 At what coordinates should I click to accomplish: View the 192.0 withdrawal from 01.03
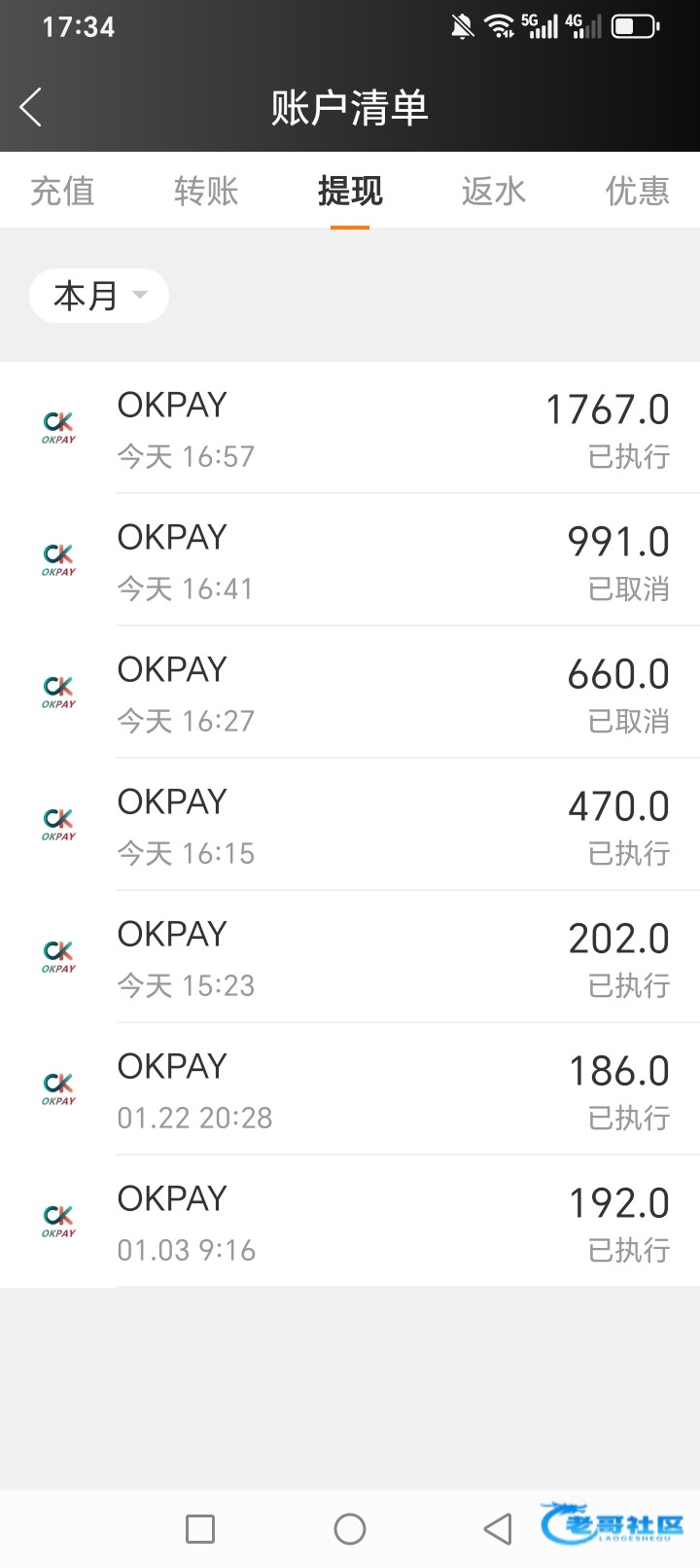point(389,1222)
